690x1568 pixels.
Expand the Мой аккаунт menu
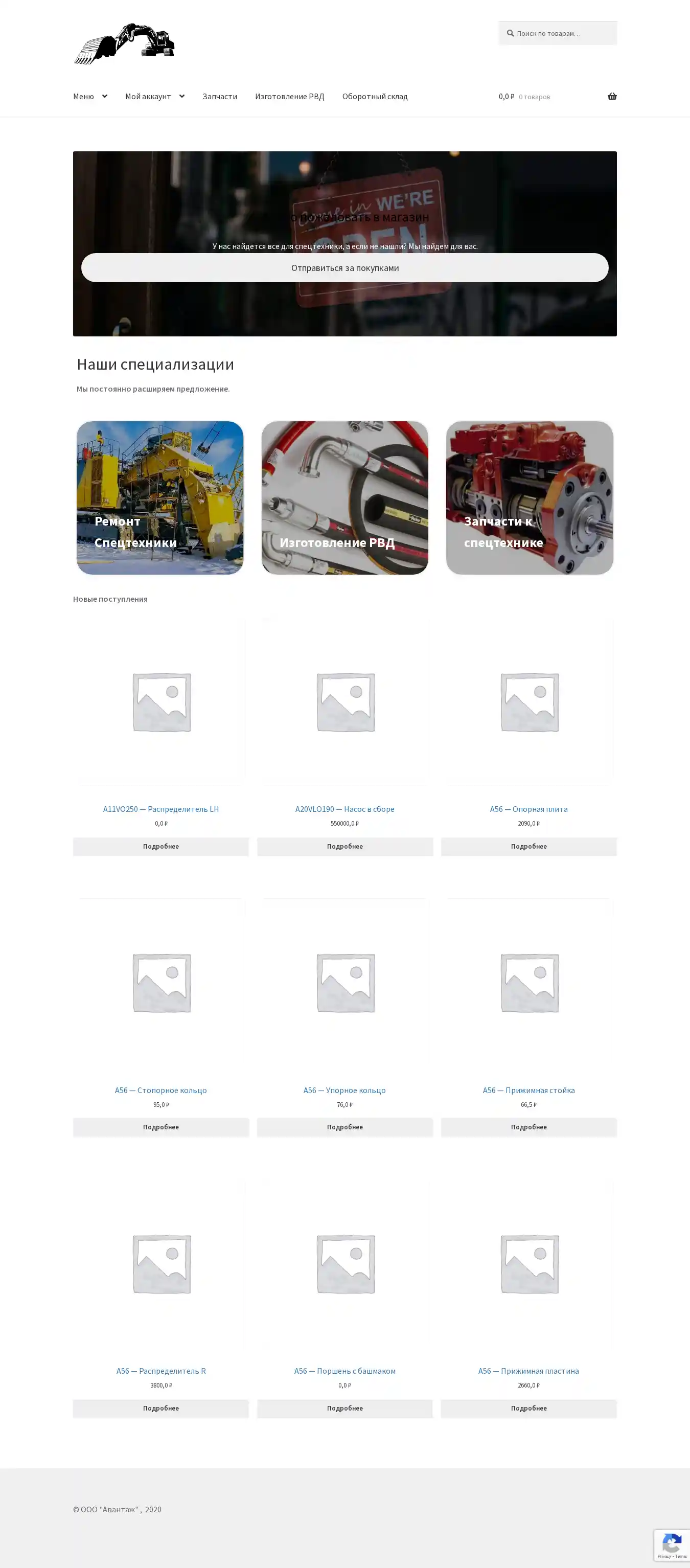154,96
